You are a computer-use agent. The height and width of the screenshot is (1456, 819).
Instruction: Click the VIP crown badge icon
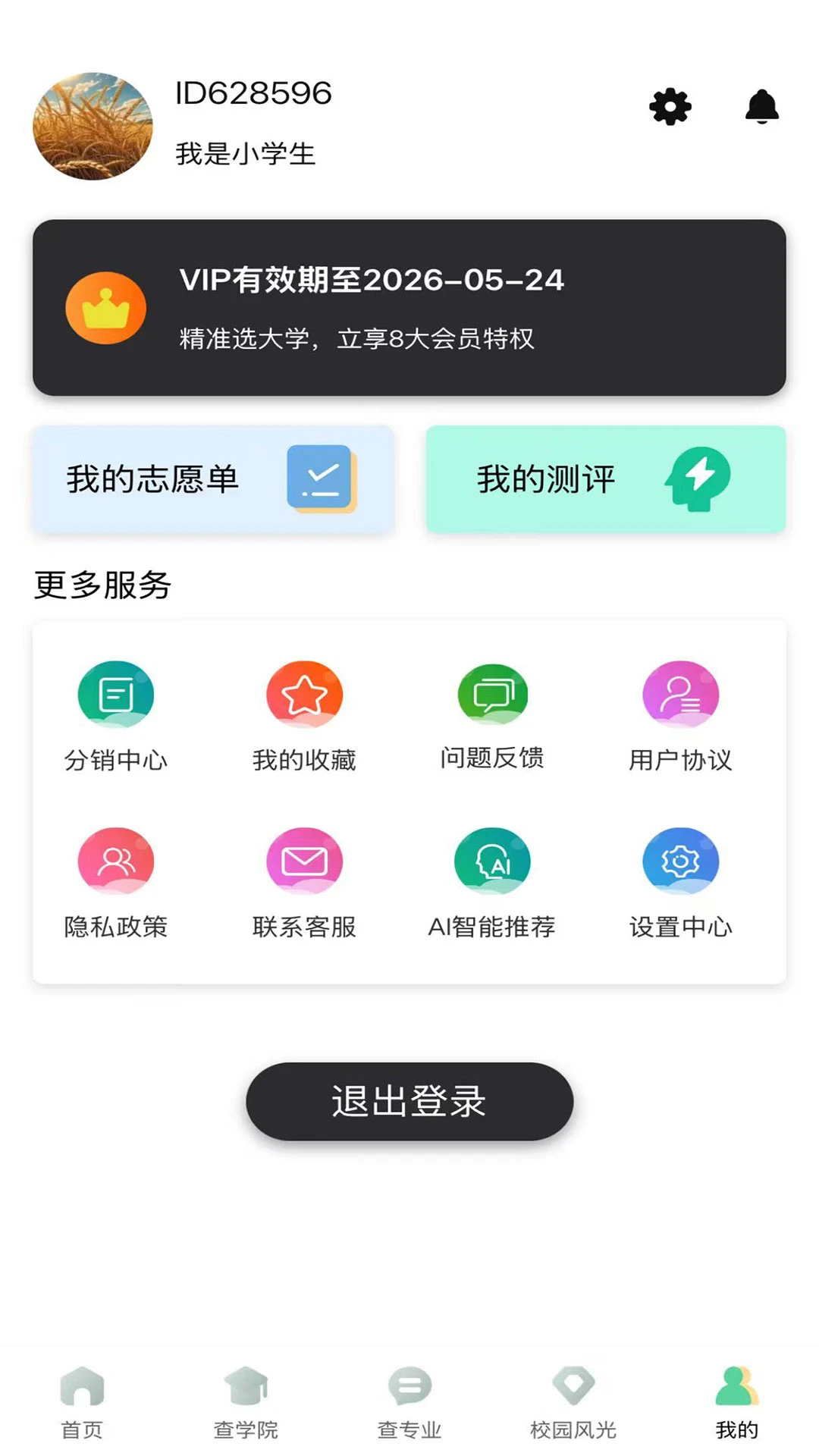pyautogui.click(x=106, y=307)
